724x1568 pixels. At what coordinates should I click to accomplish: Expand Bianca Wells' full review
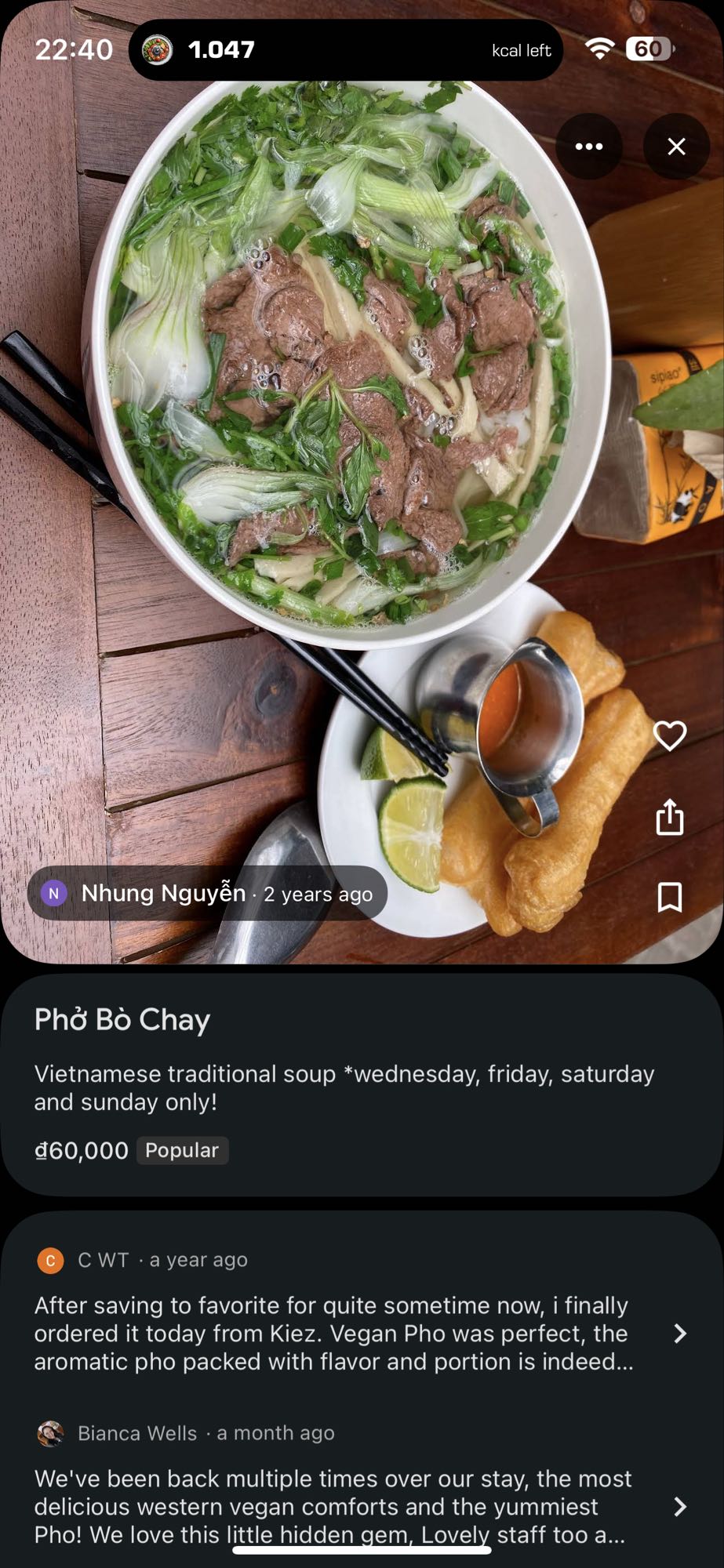coord(679,1507)
